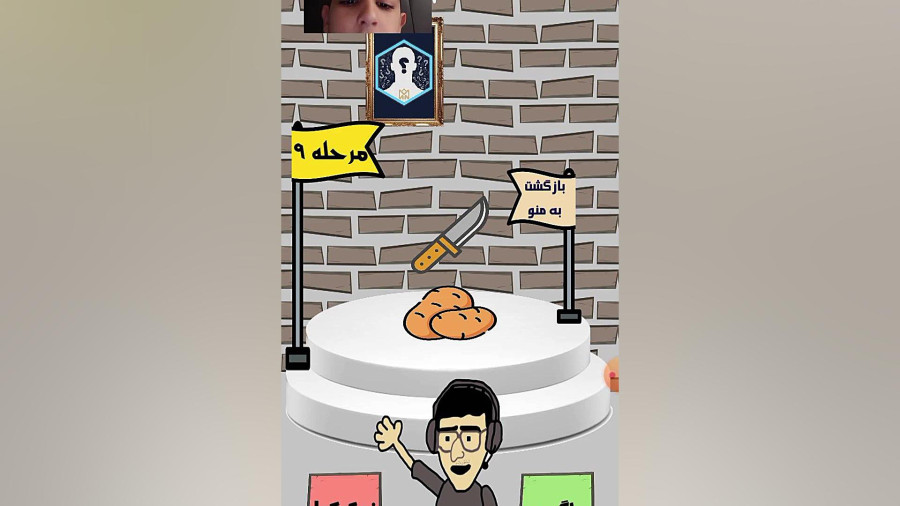
Task: Tap the framed mystery portrait on the wall
Action: [x=404, y=78]
